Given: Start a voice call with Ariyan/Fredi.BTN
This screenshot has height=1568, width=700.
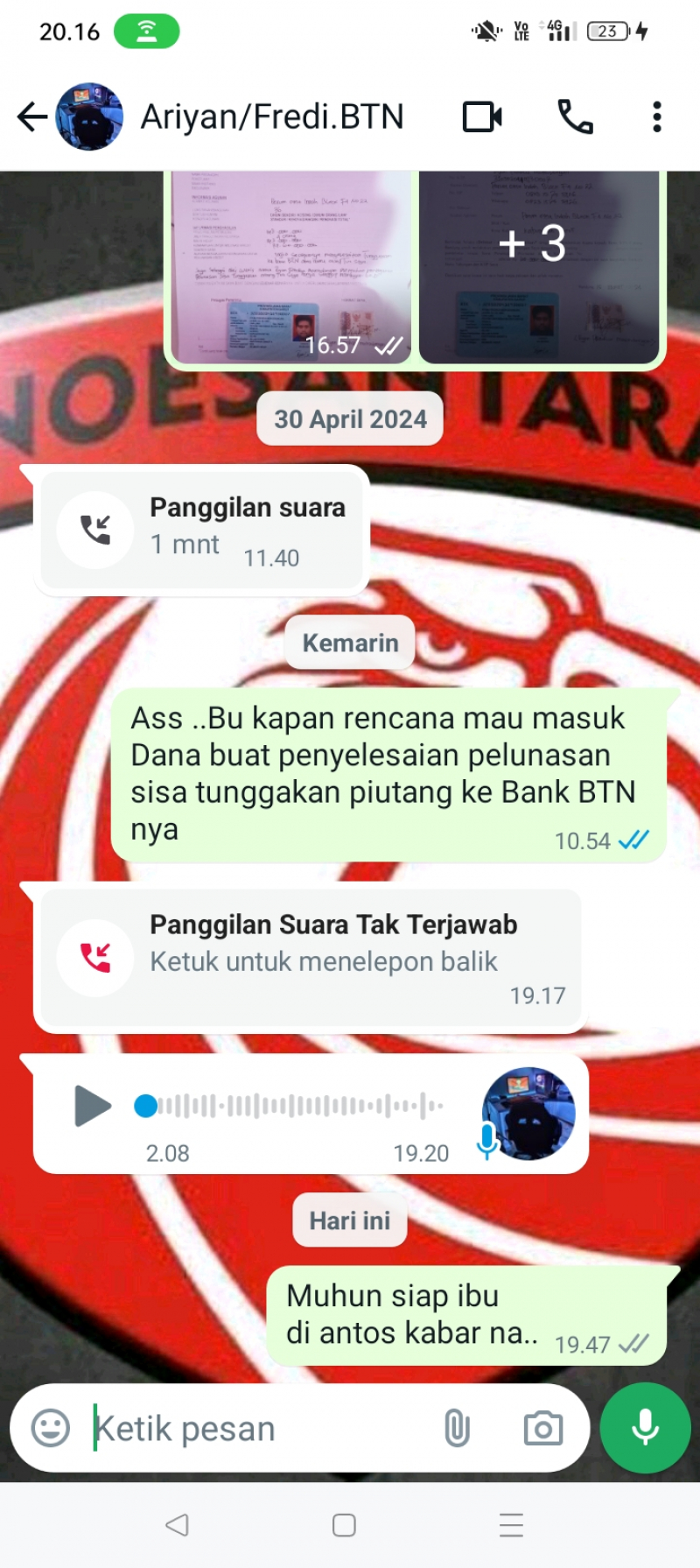Looking at the screenshot, I should point(575,116).
